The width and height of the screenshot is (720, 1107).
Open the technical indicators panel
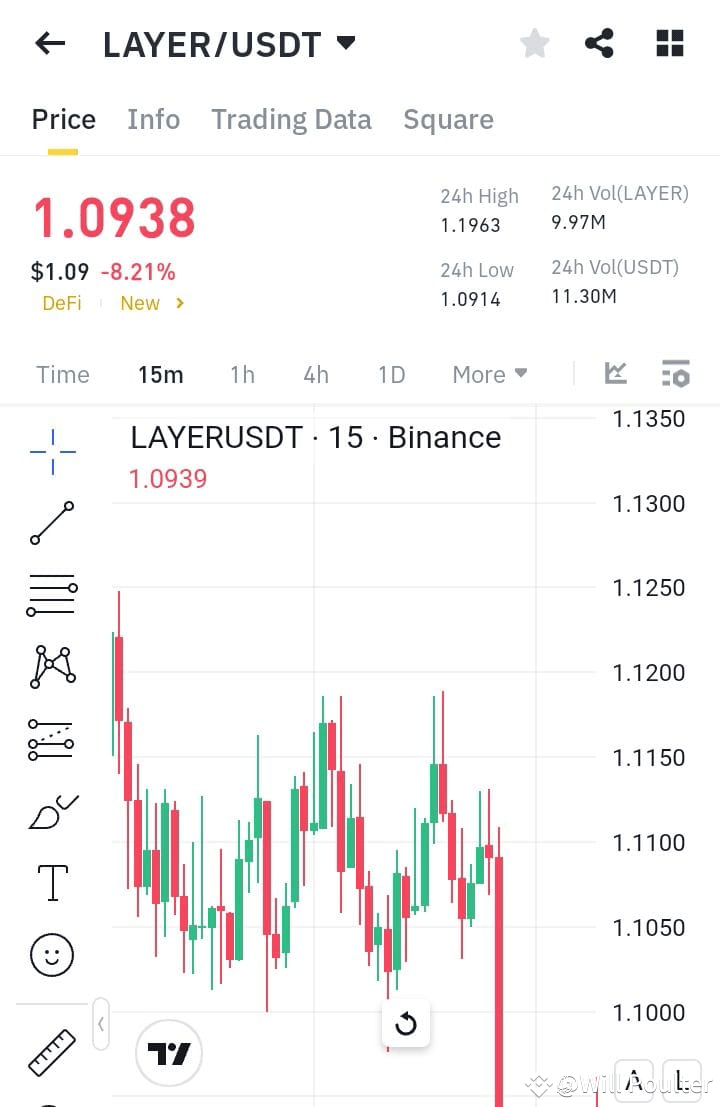(676, 373)
